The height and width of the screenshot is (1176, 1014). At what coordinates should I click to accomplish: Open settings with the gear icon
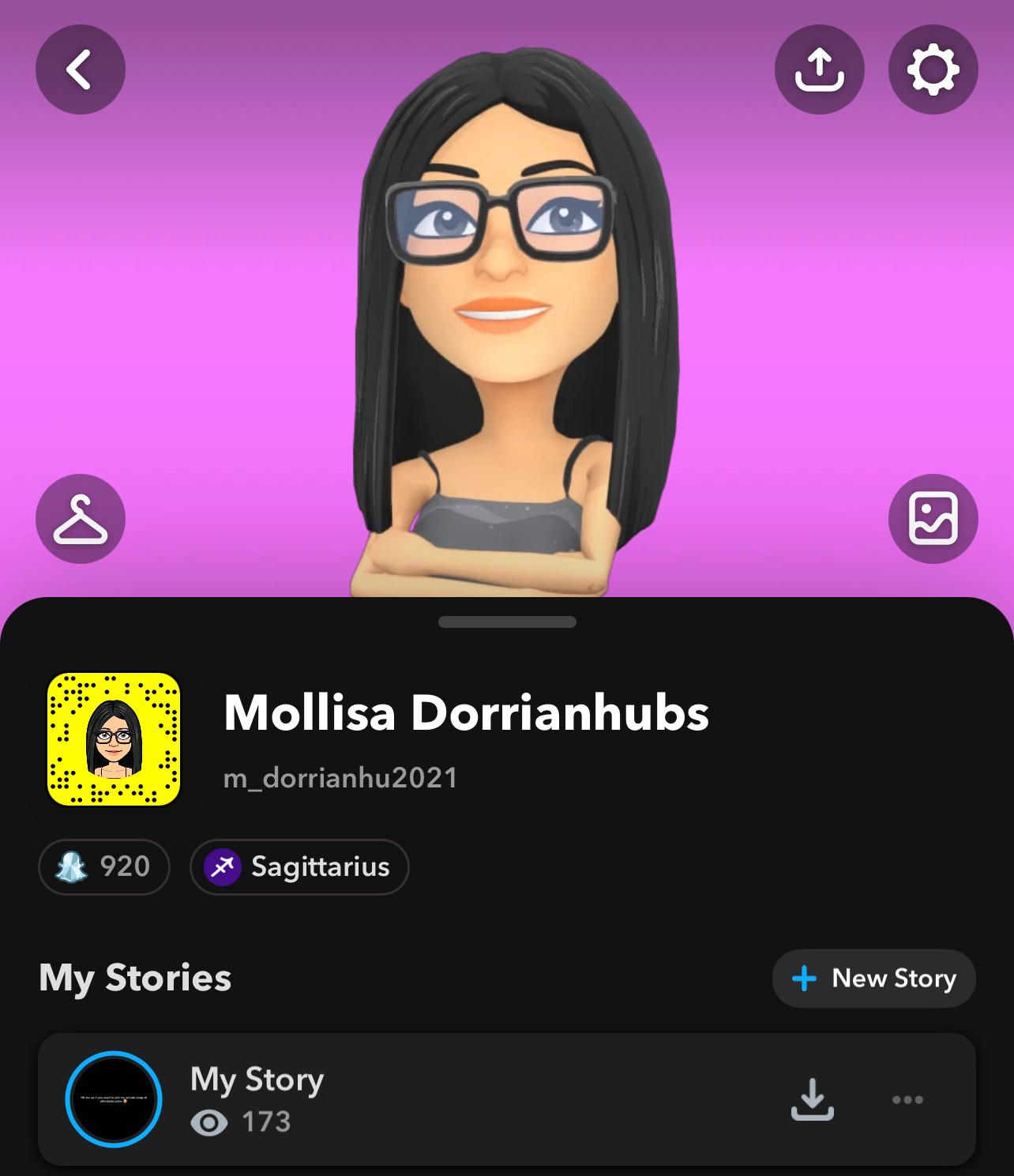[933, 70]
